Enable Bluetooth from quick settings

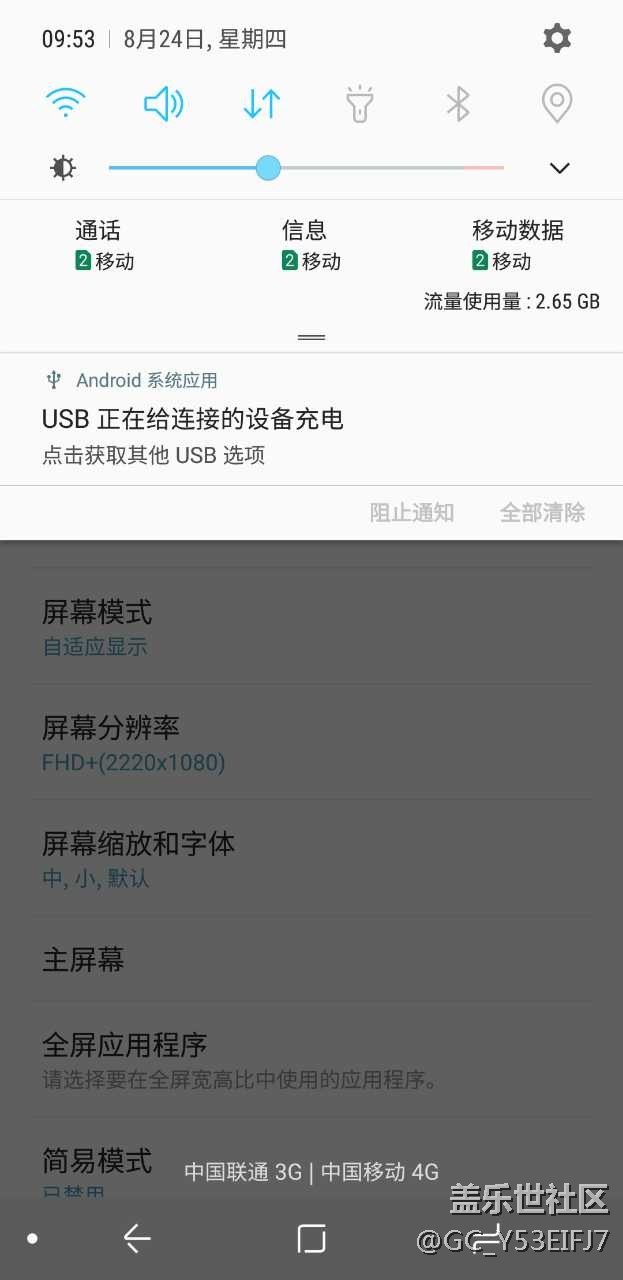(458, 103)
